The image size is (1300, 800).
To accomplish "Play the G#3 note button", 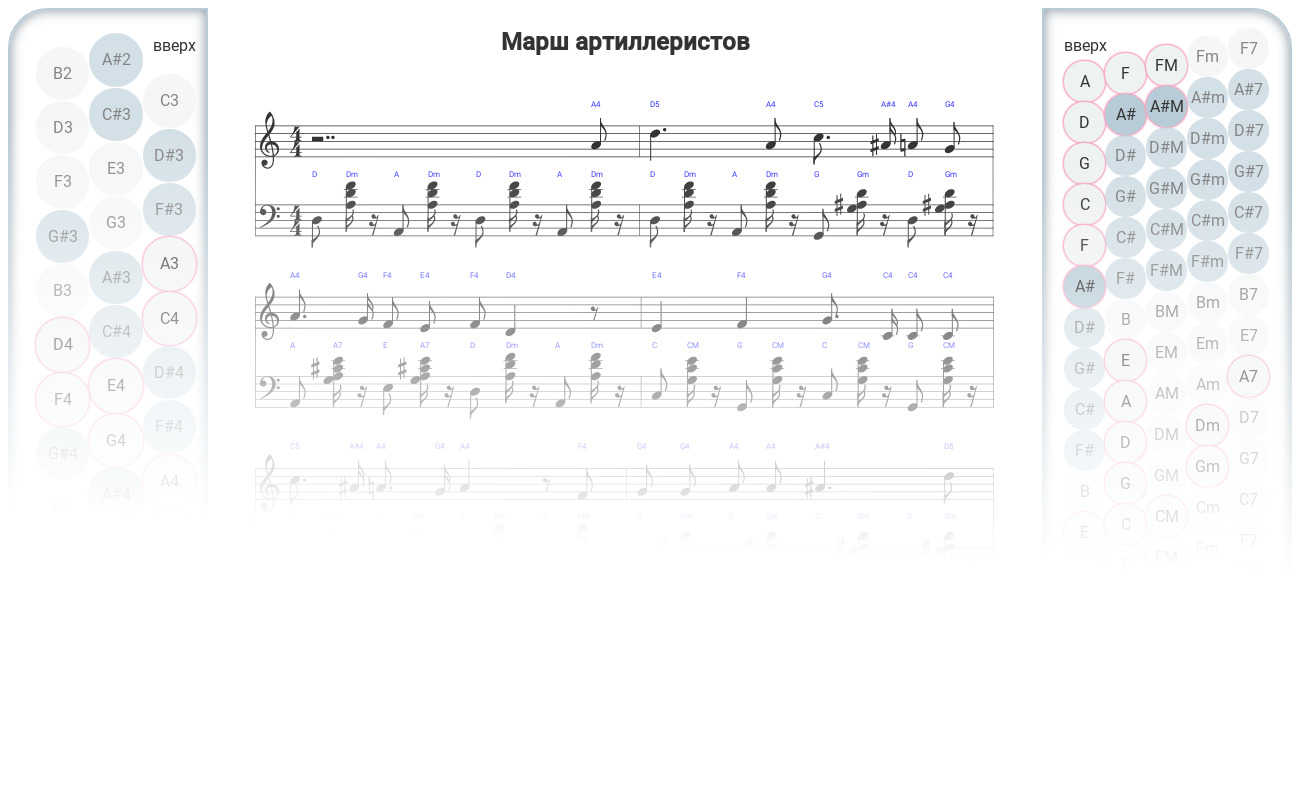I will point(62,236).
